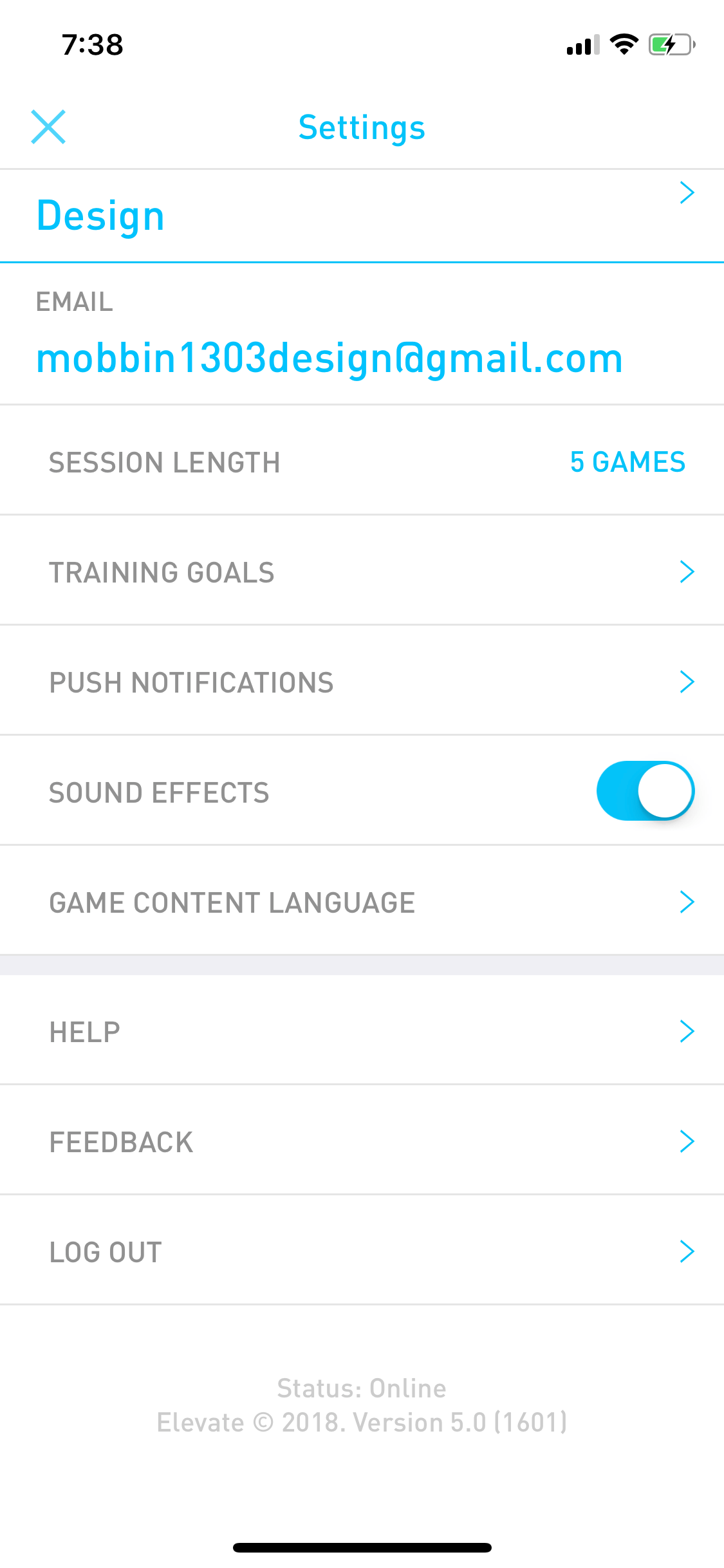Change session length from 5 games
This screenshot has width=724, height=1568.
tap(362, 461)
